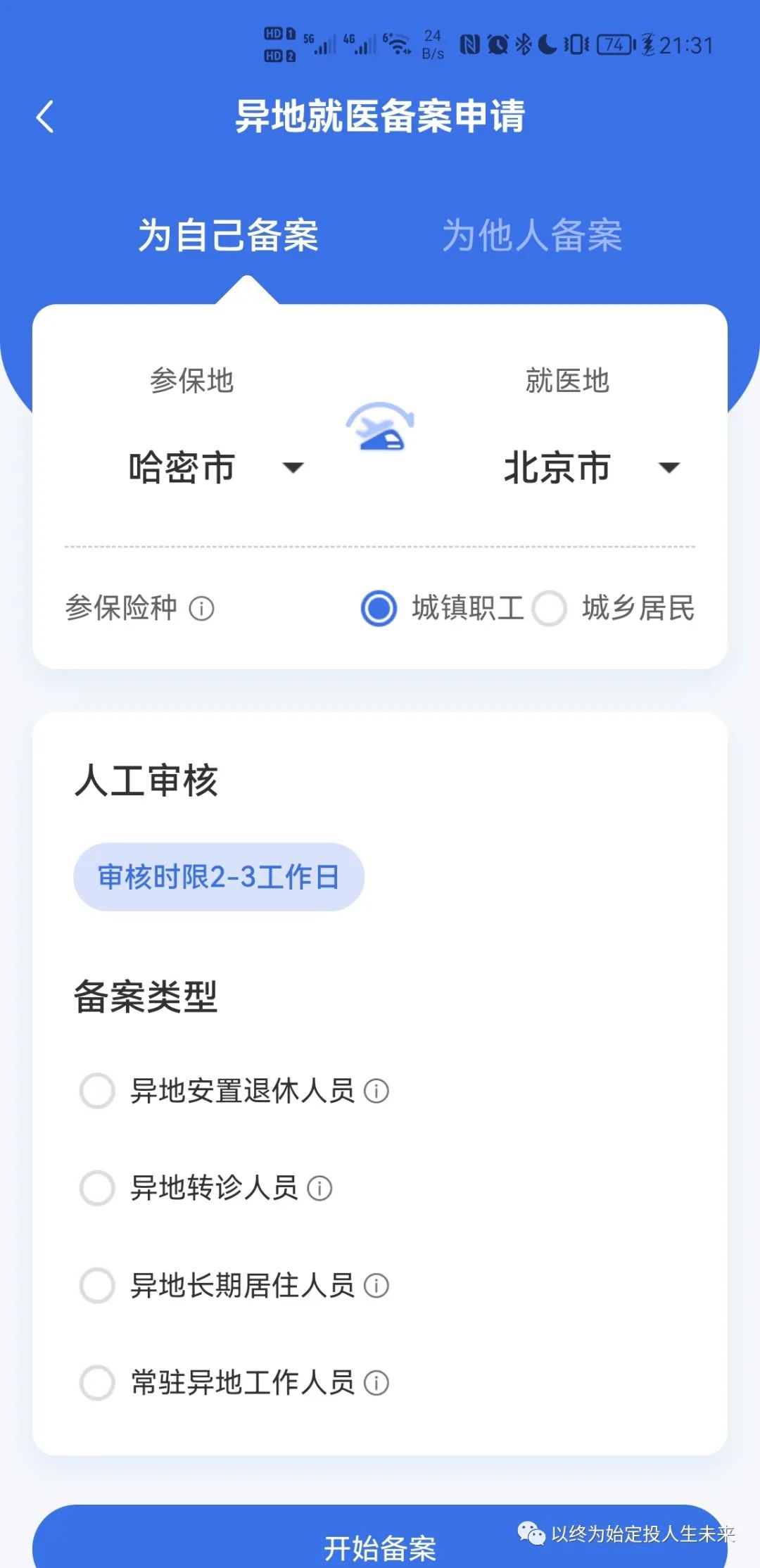Open the 参保地 哈密市 dropdown
This screenshot has width=760, height=1568.
click(215, 467)
